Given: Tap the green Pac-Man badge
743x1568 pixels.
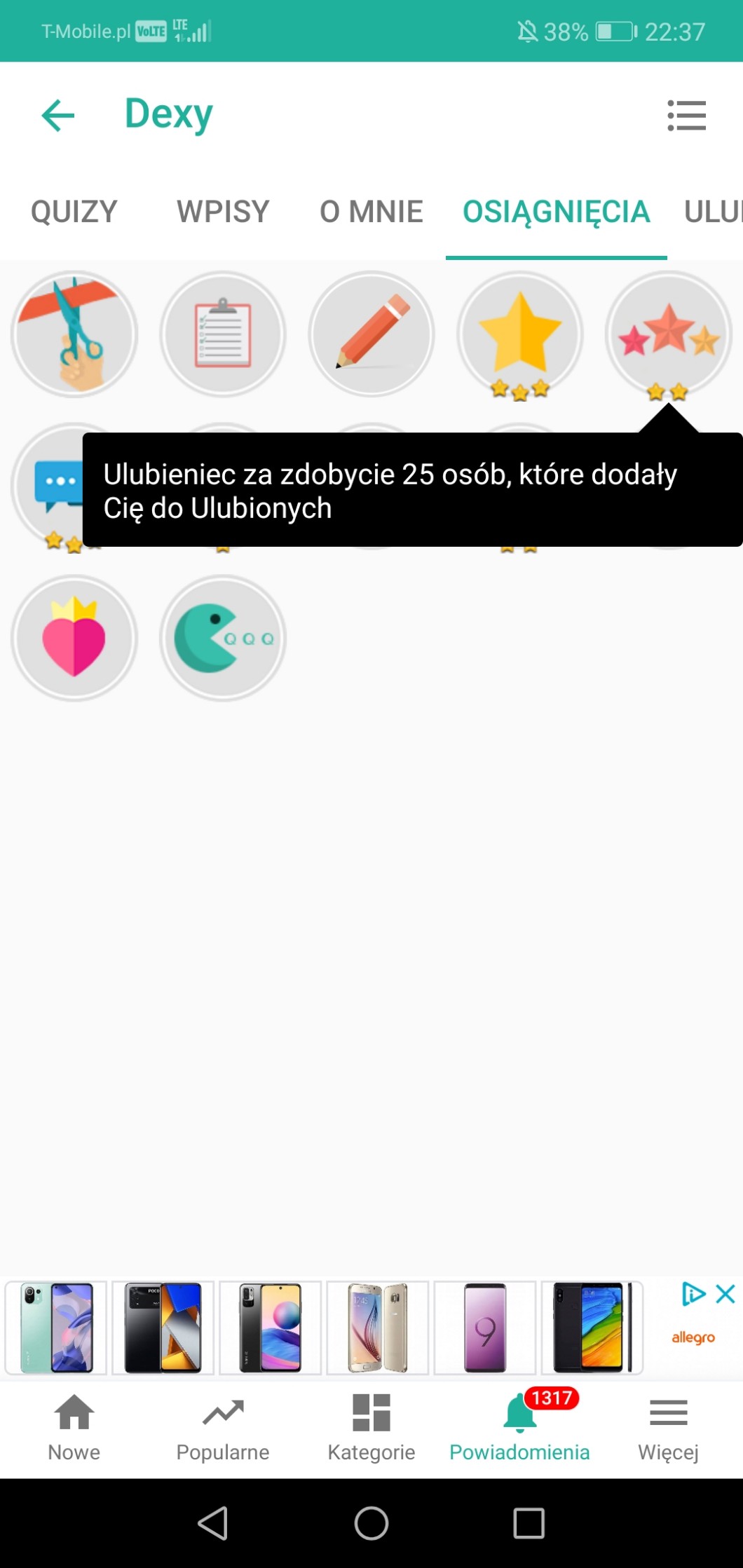Looking at the screenshot, I should [223, 638].
